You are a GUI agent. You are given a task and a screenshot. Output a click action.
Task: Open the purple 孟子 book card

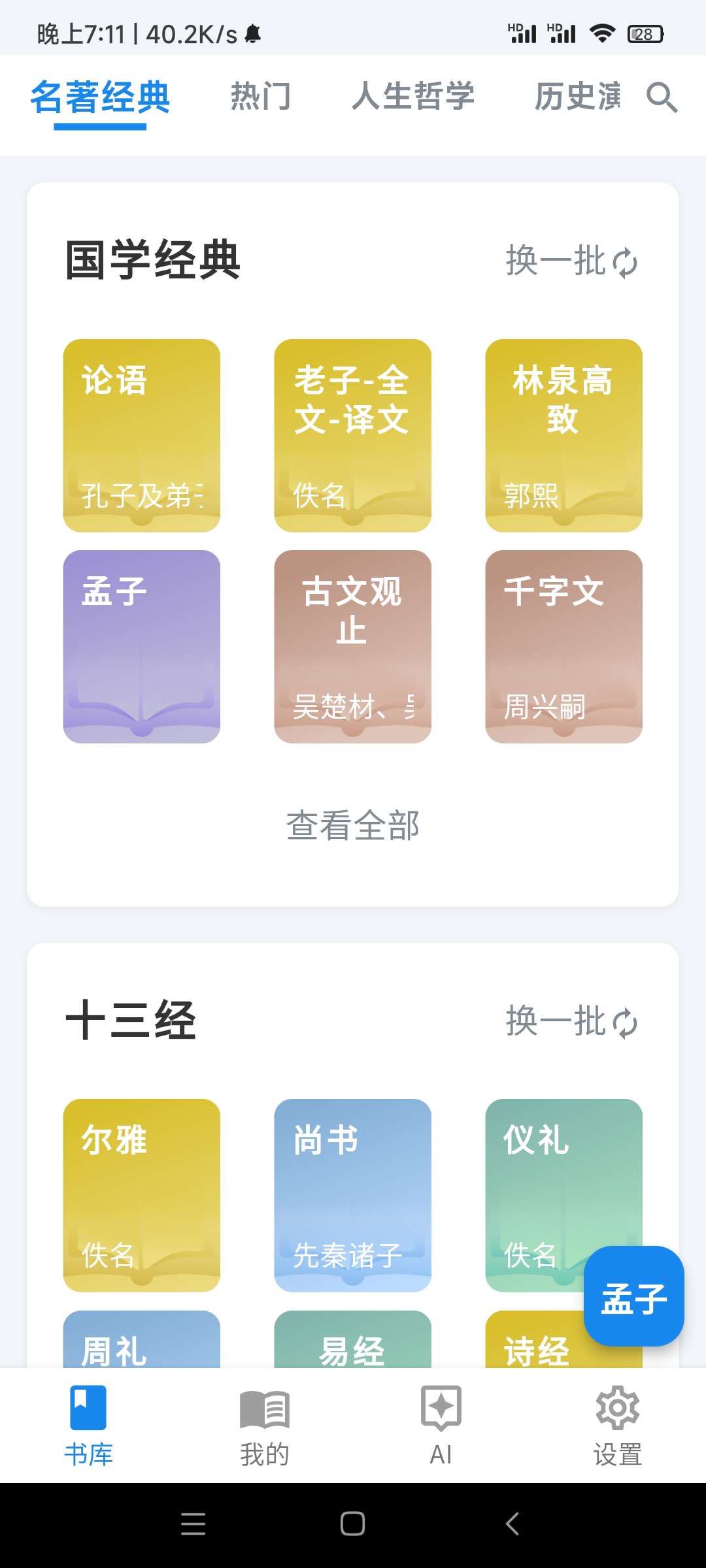pos(141,646)
